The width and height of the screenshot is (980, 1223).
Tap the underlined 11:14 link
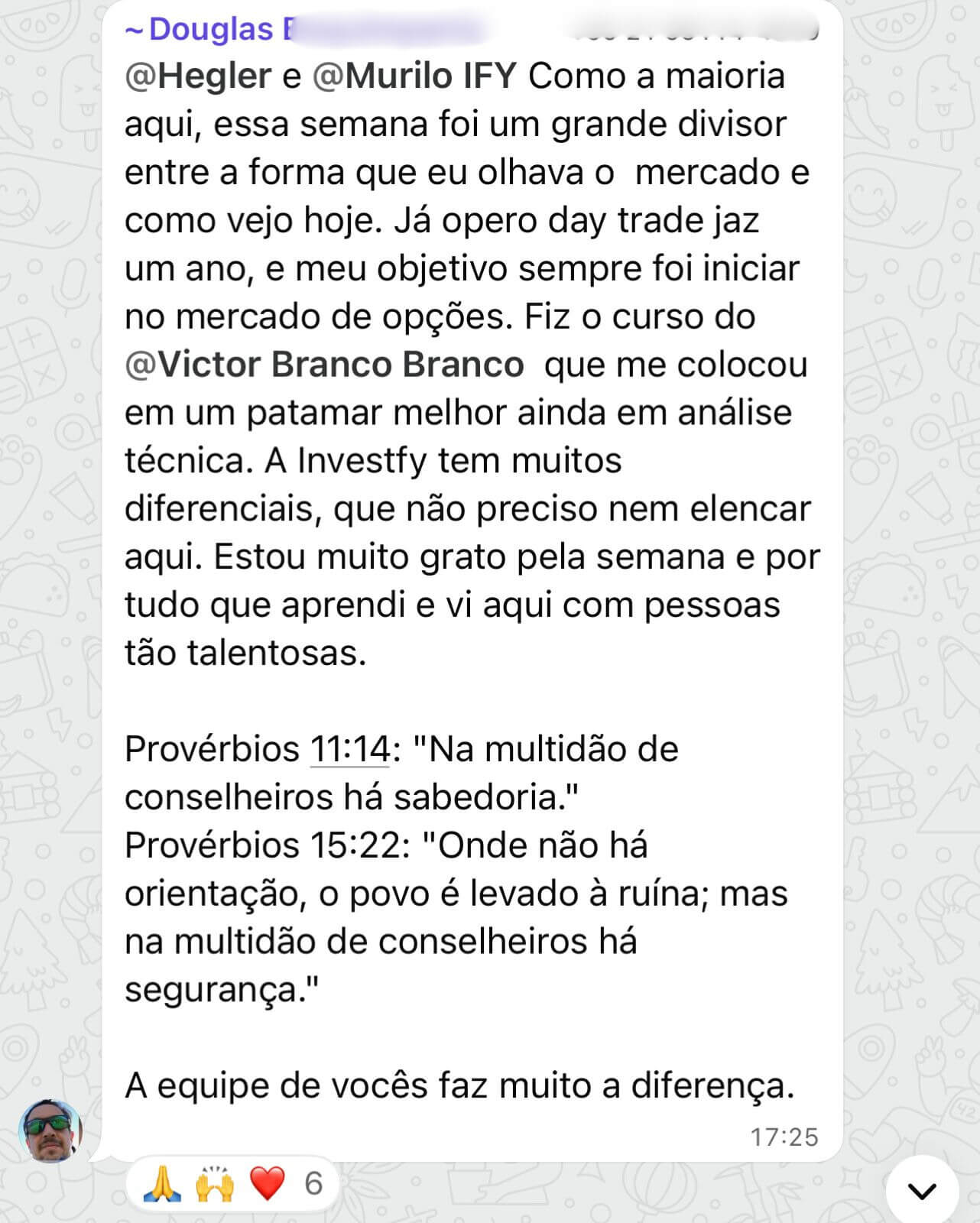350,749
